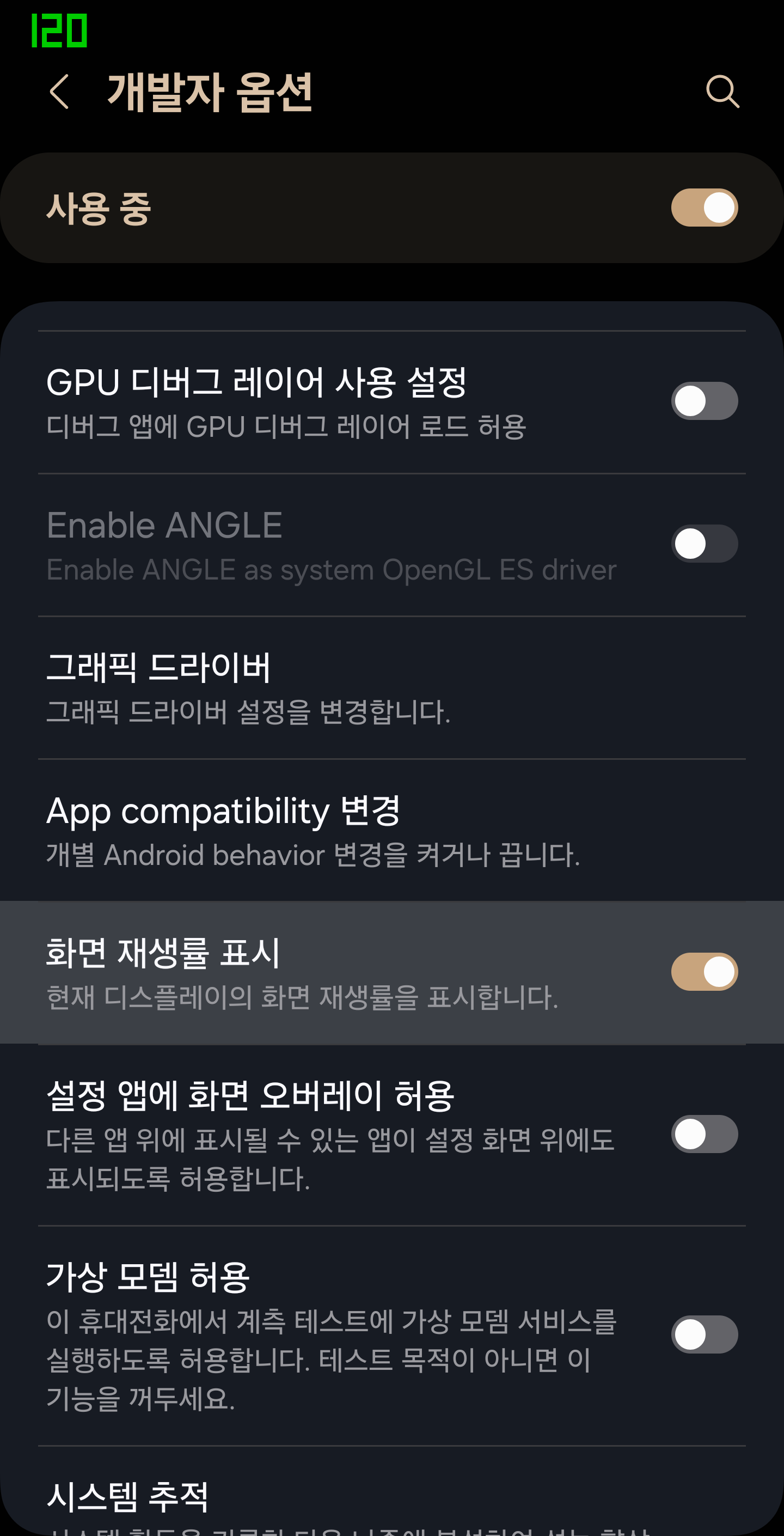Enable 가상 모뎀 허용 switch

pos(704,1334)
